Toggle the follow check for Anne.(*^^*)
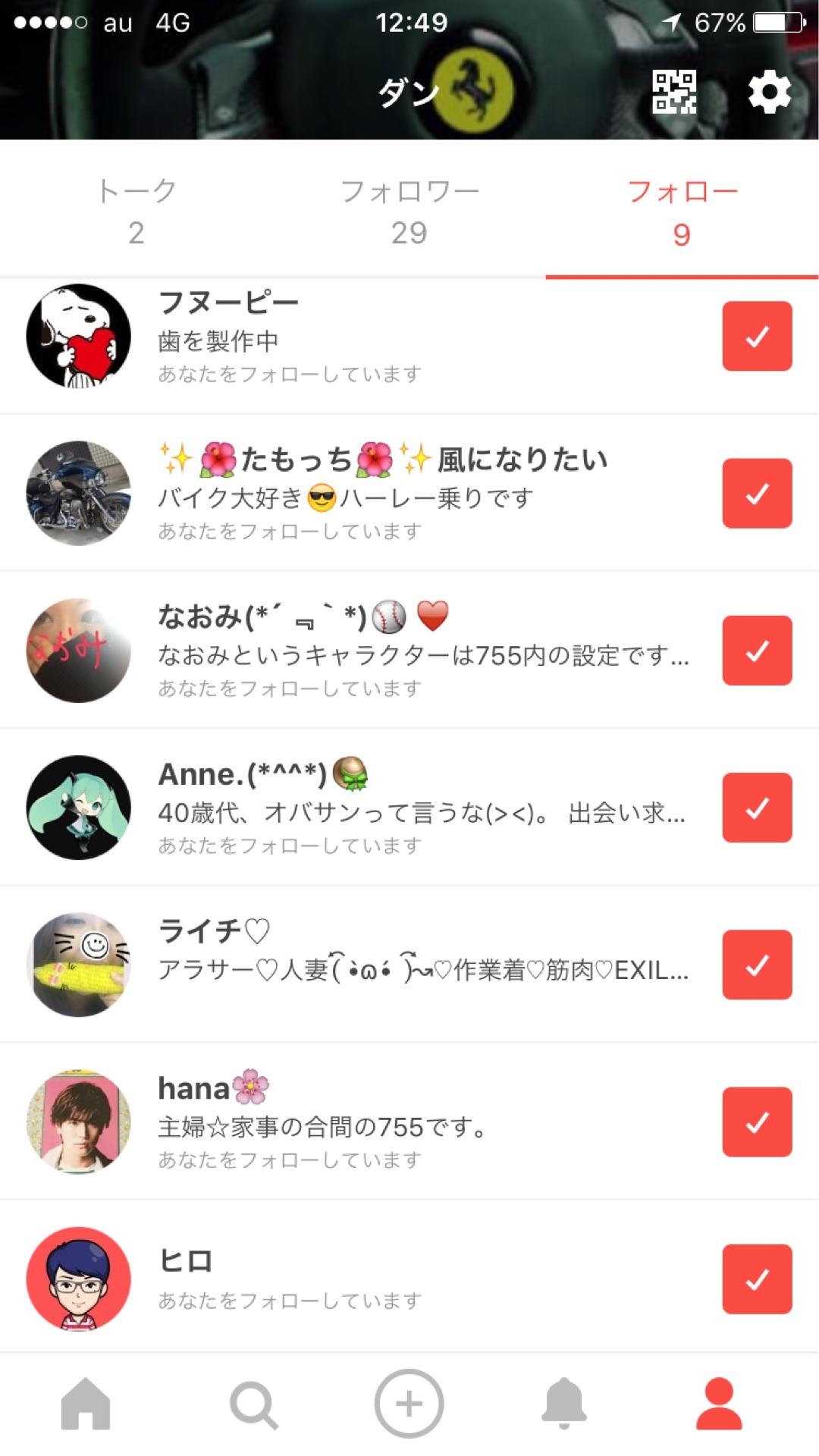 tap(756, 808)
